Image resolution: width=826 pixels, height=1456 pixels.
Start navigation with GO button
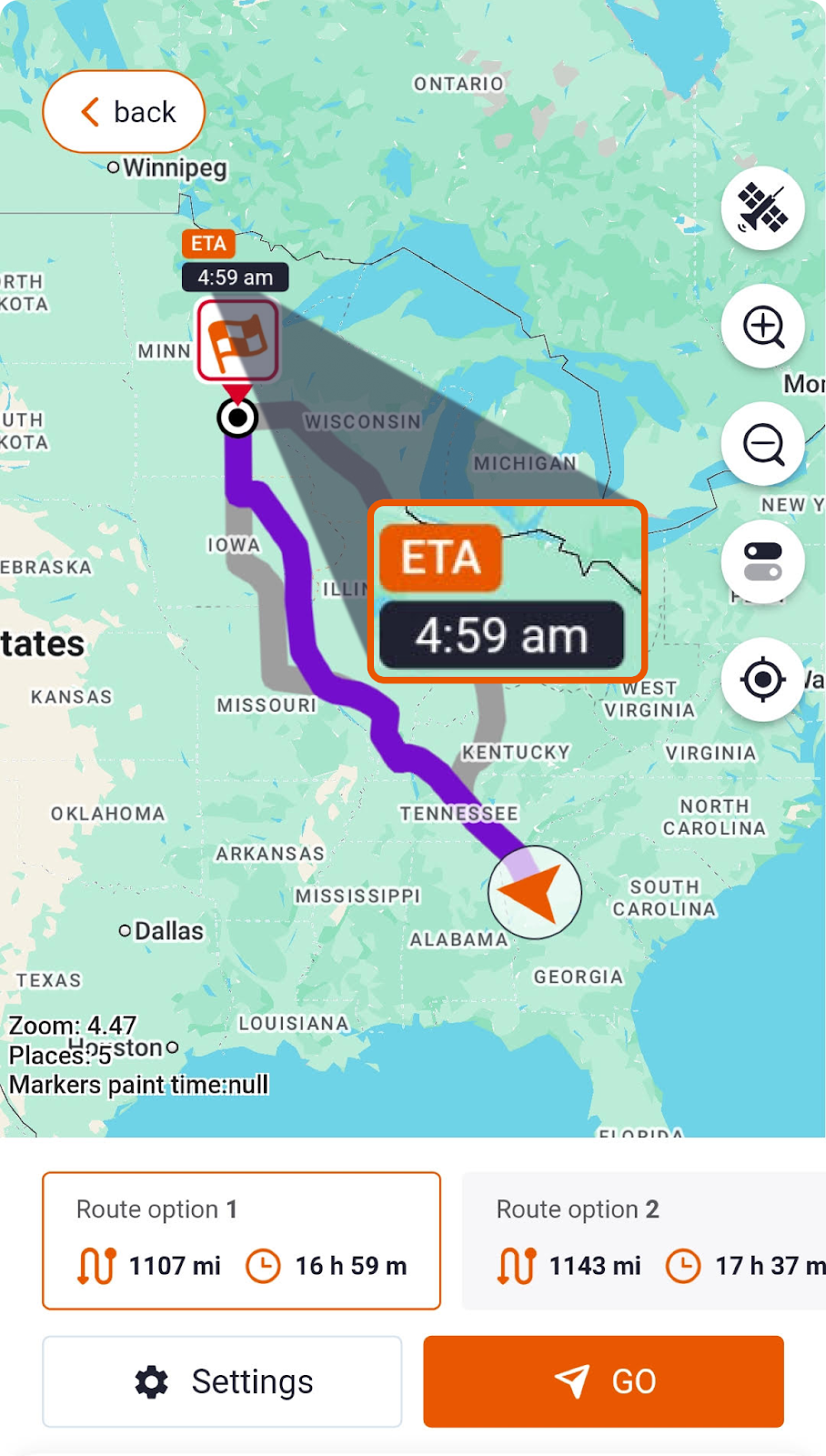[x=603, y=1381]
